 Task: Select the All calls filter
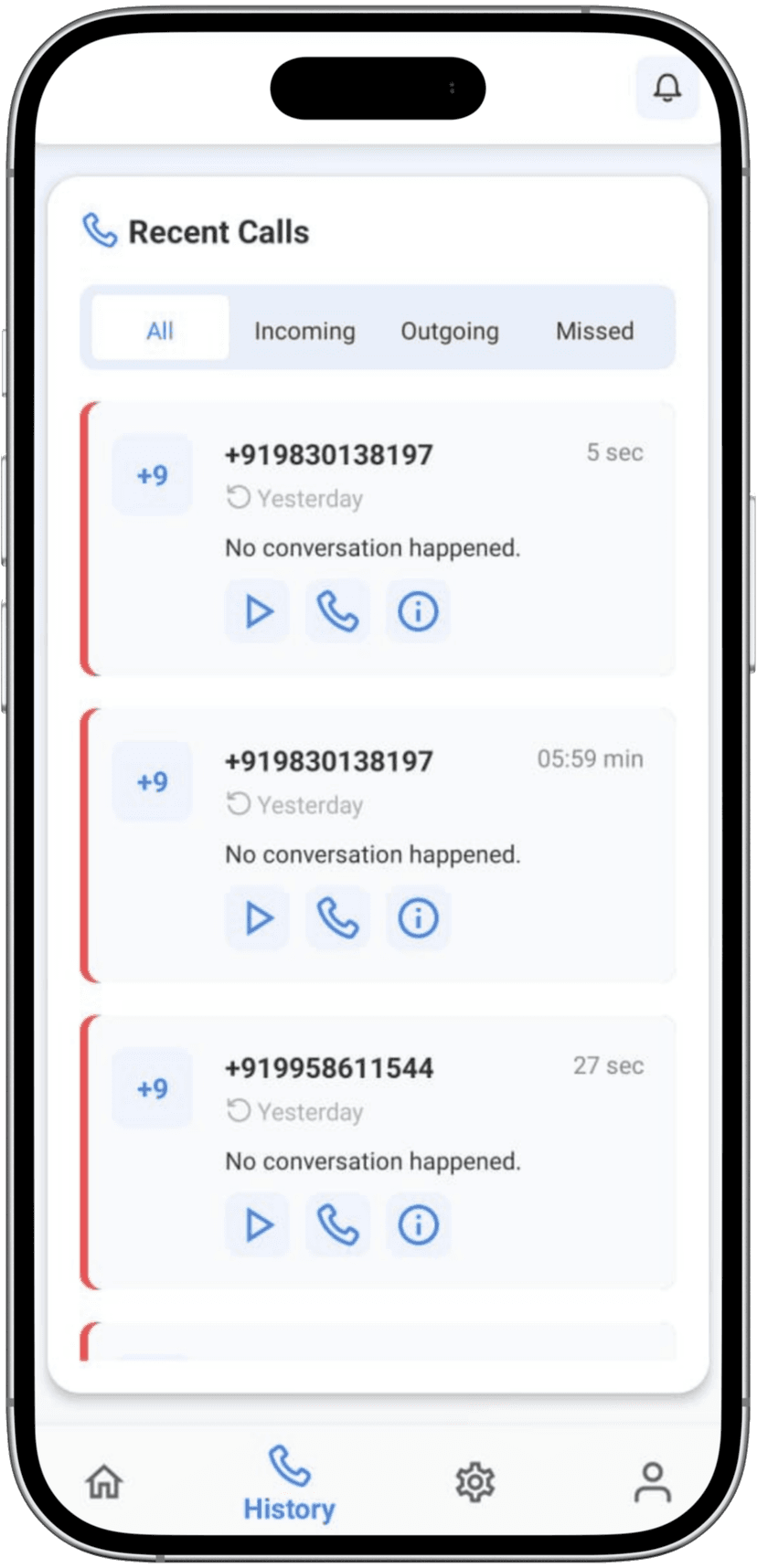coord(160,330)
